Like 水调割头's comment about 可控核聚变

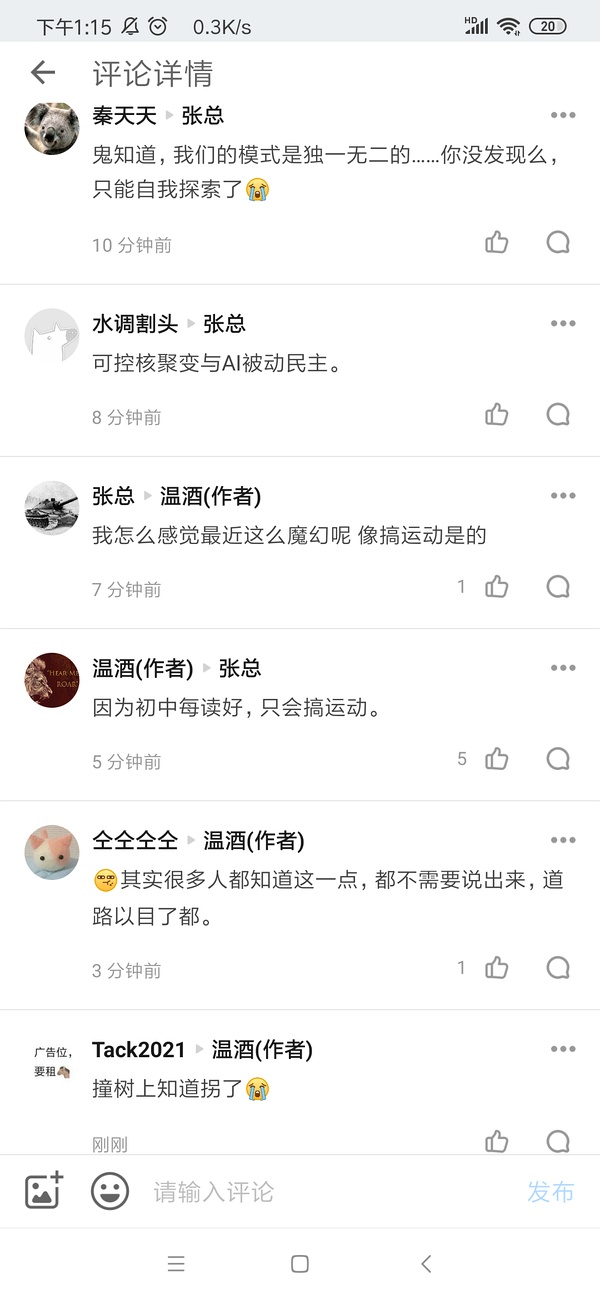[x=497, y=414]
